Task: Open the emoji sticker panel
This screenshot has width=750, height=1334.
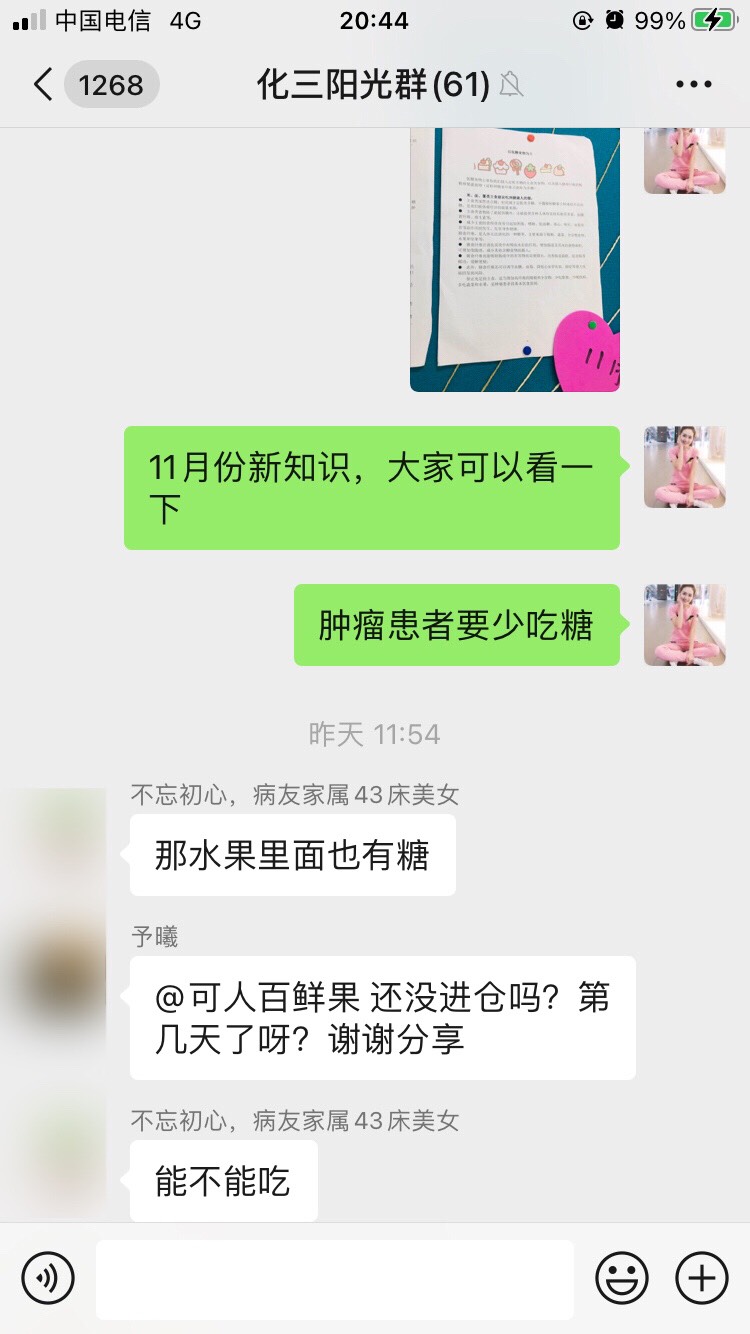Action: click(622, 1278)
